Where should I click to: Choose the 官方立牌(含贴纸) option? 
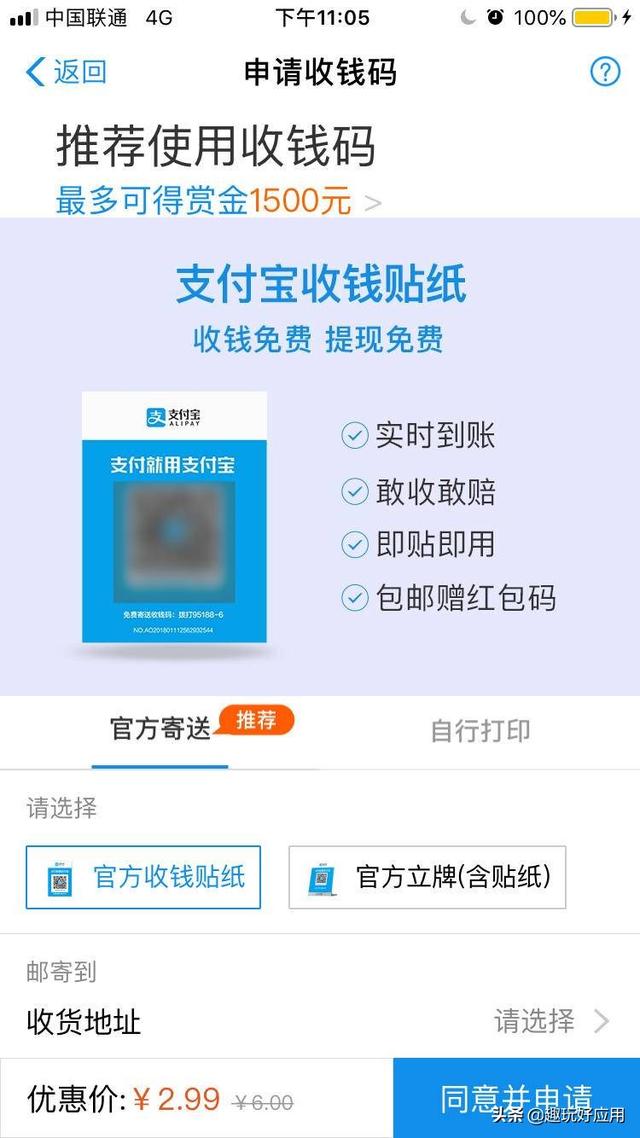427,877
